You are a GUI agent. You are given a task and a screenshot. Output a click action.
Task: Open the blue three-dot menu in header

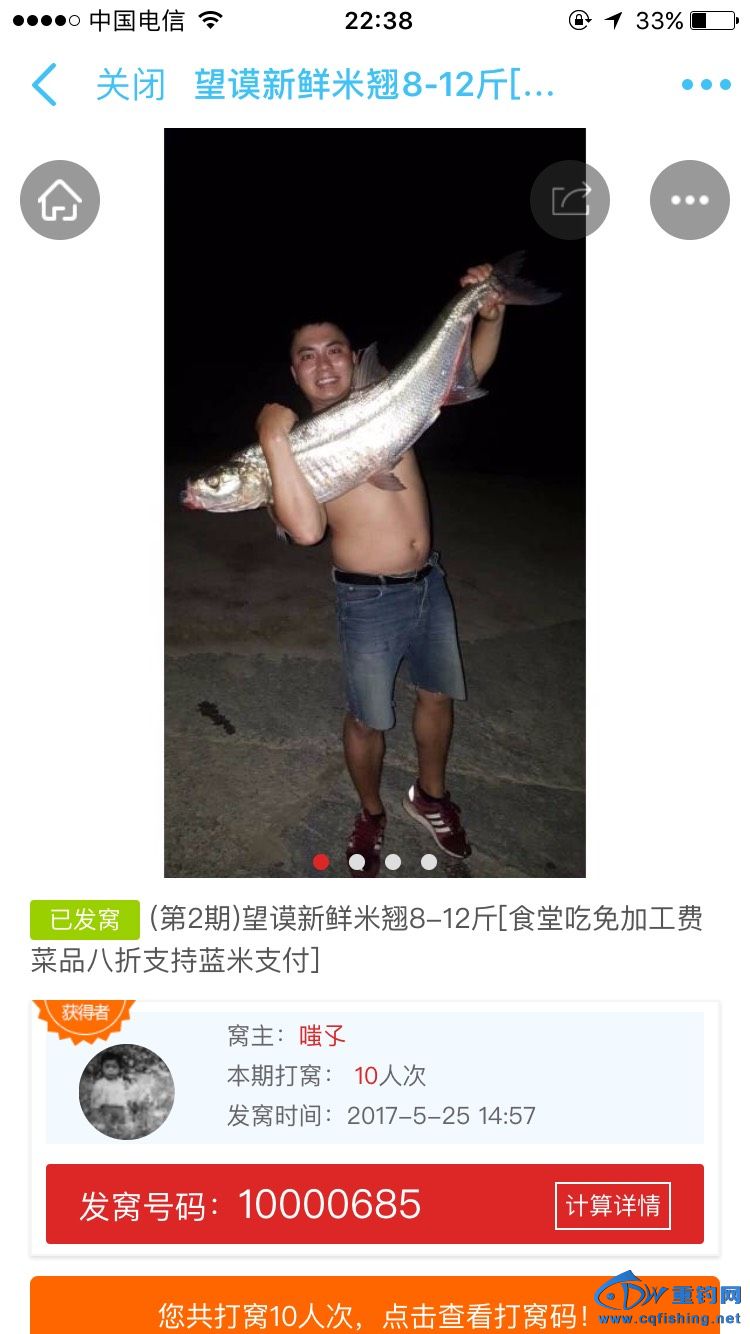[x=706, y=85]
